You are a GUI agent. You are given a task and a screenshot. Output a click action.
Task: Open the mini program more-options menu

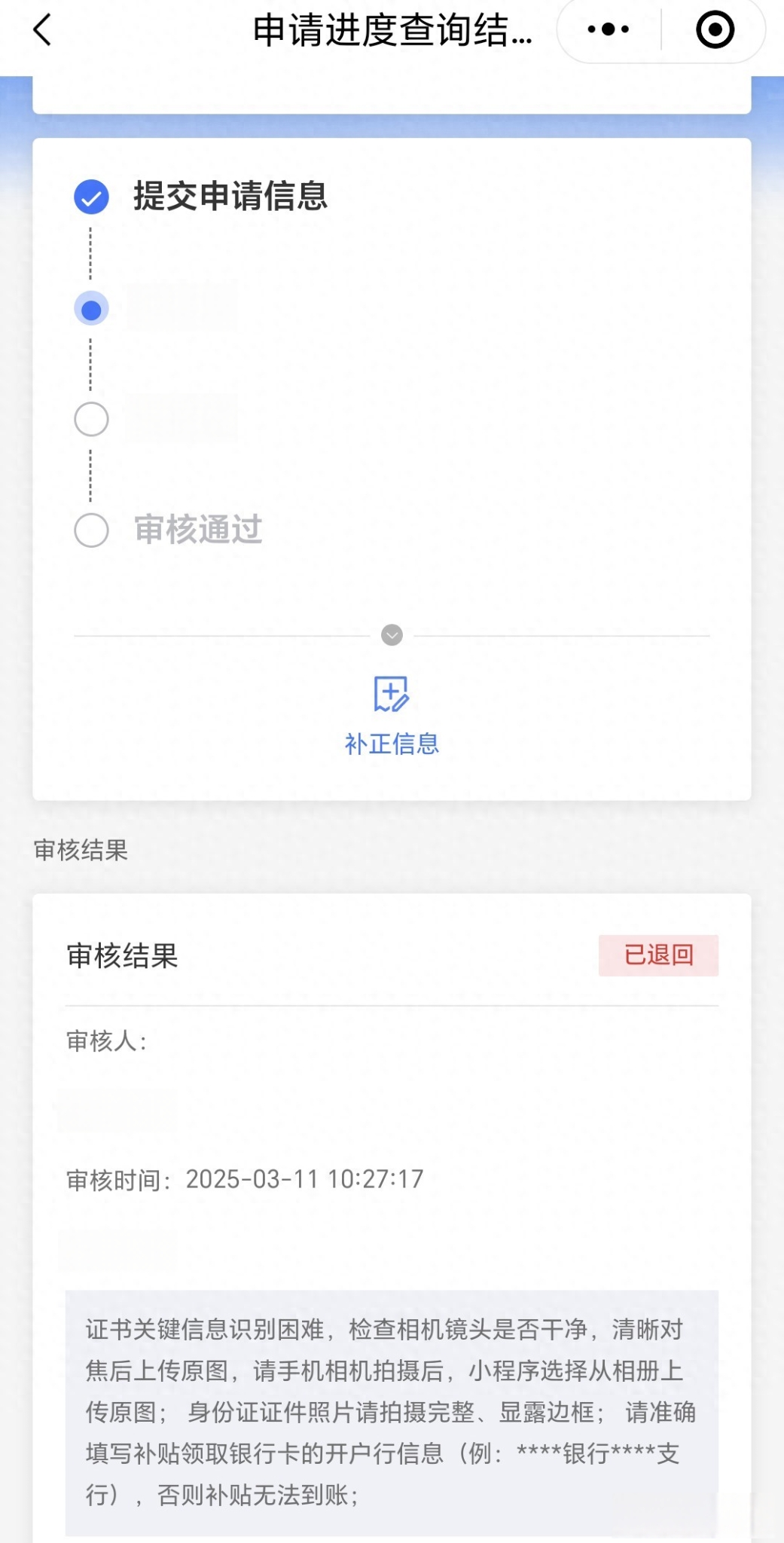tap(609, 30)
